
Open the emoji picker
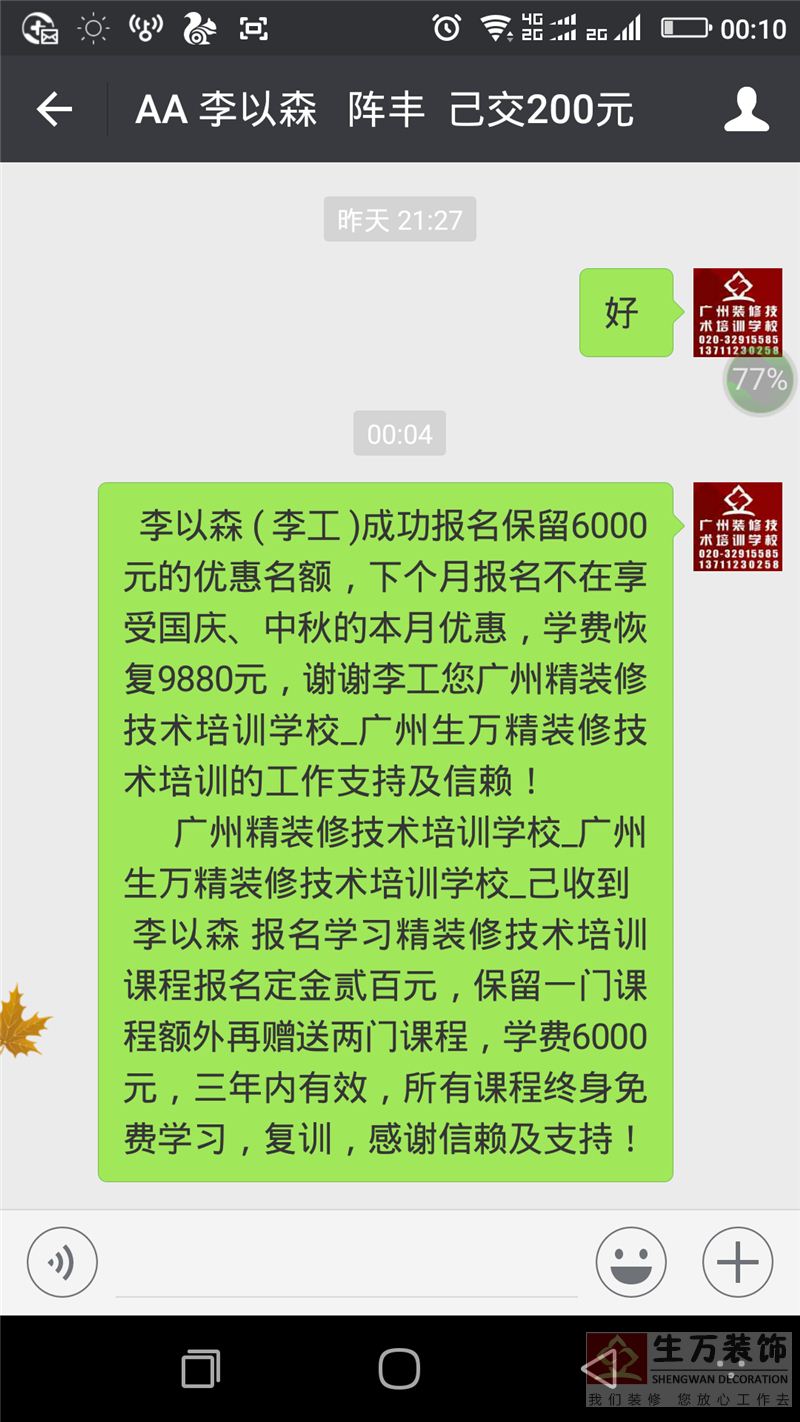point(631,1262)
